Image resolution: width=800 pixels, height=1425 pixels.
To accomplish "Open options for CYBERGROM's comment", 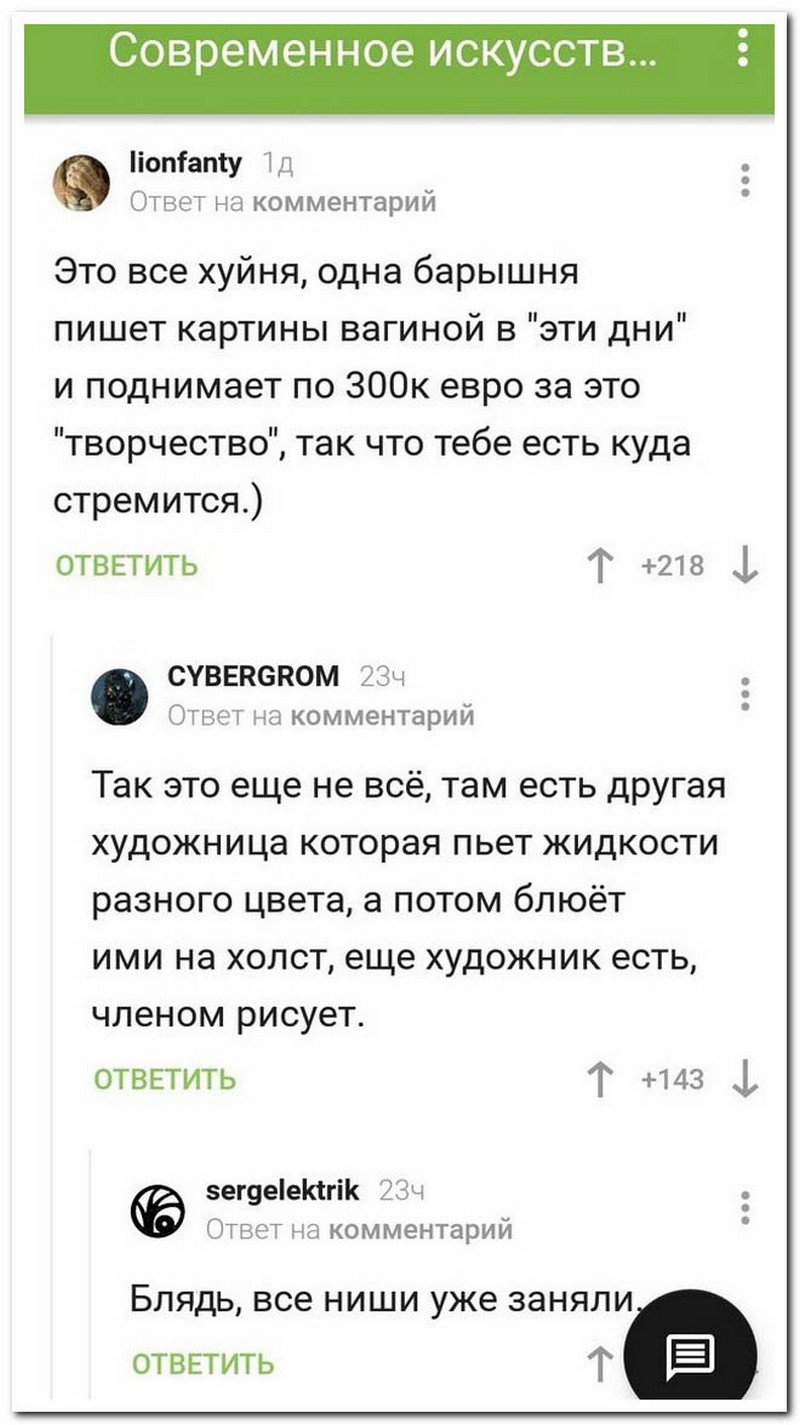I will (745, 694).
